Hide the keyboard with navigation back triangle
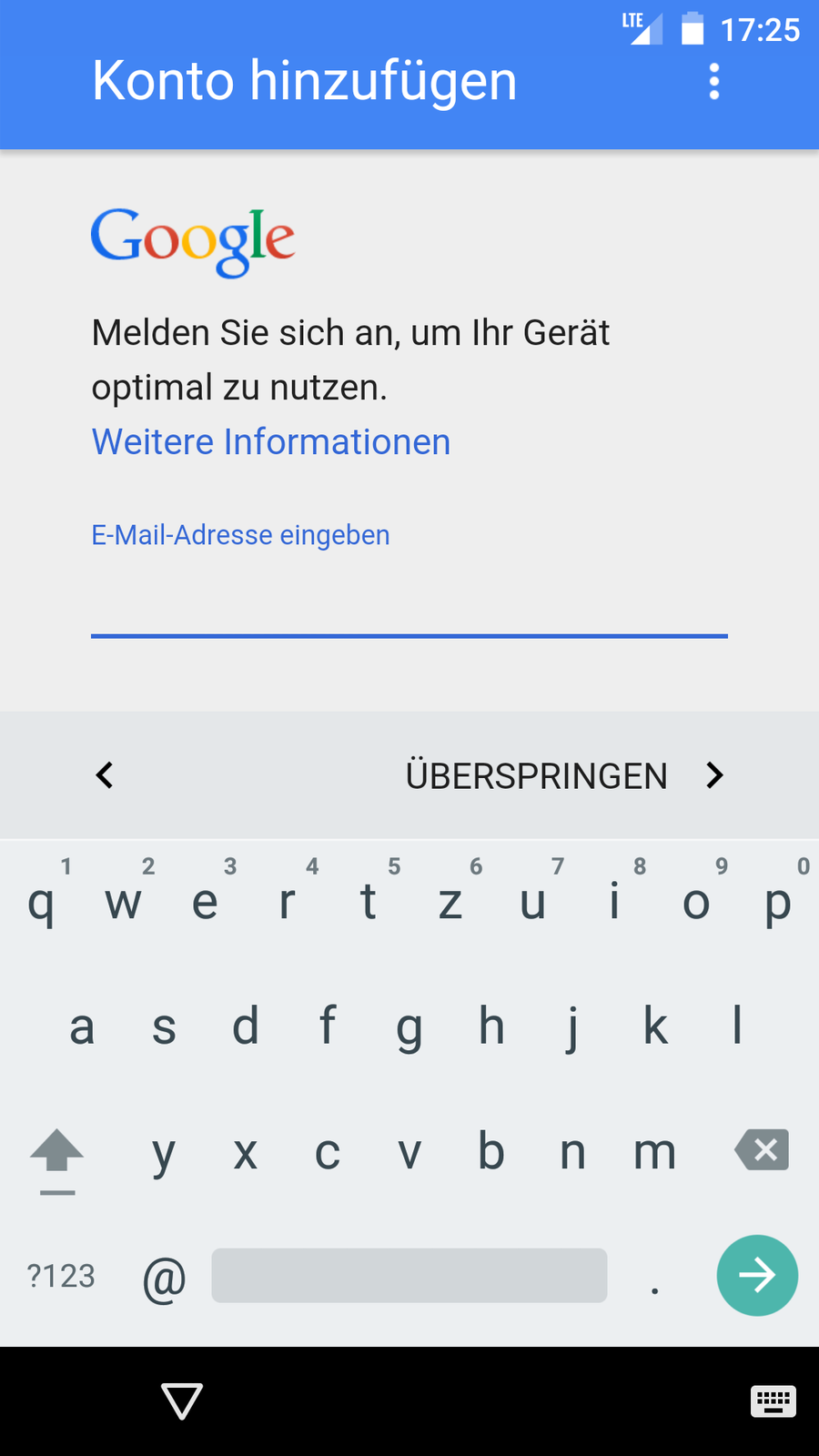 (182, 1400)
